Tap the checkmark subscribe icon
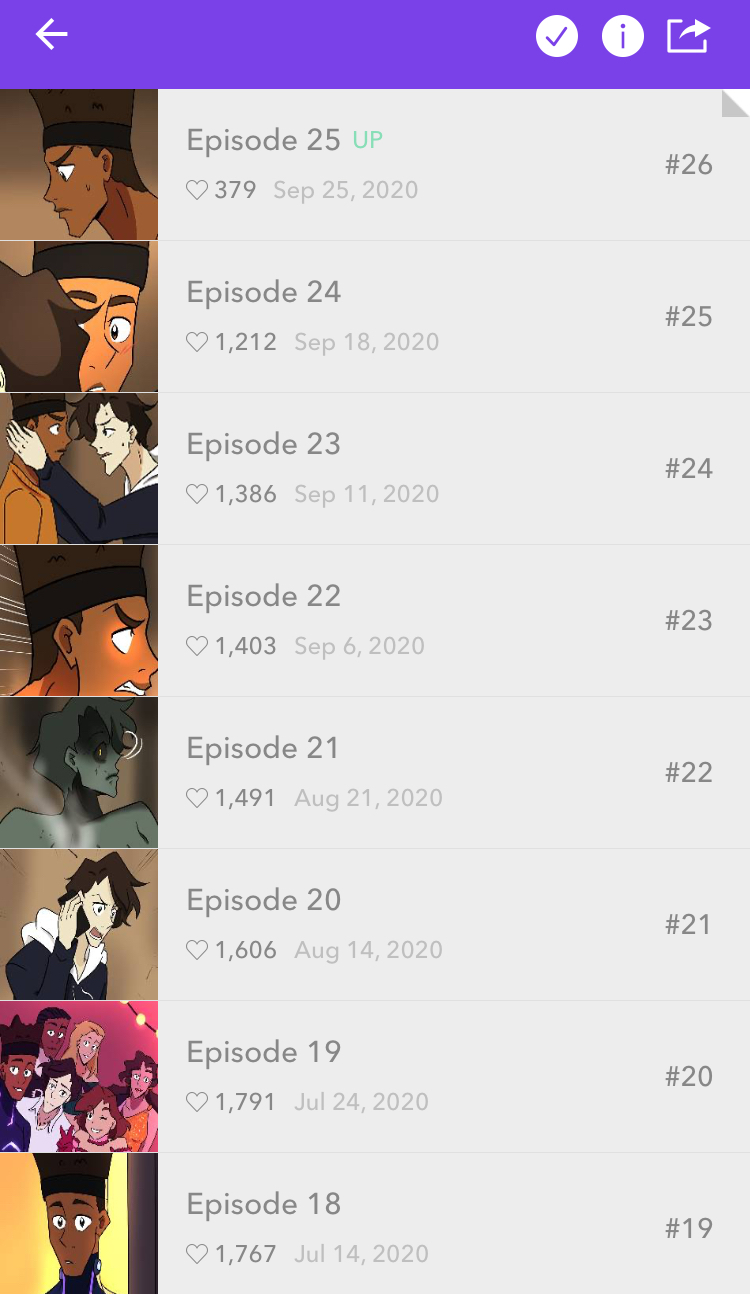 click(557, 37)
